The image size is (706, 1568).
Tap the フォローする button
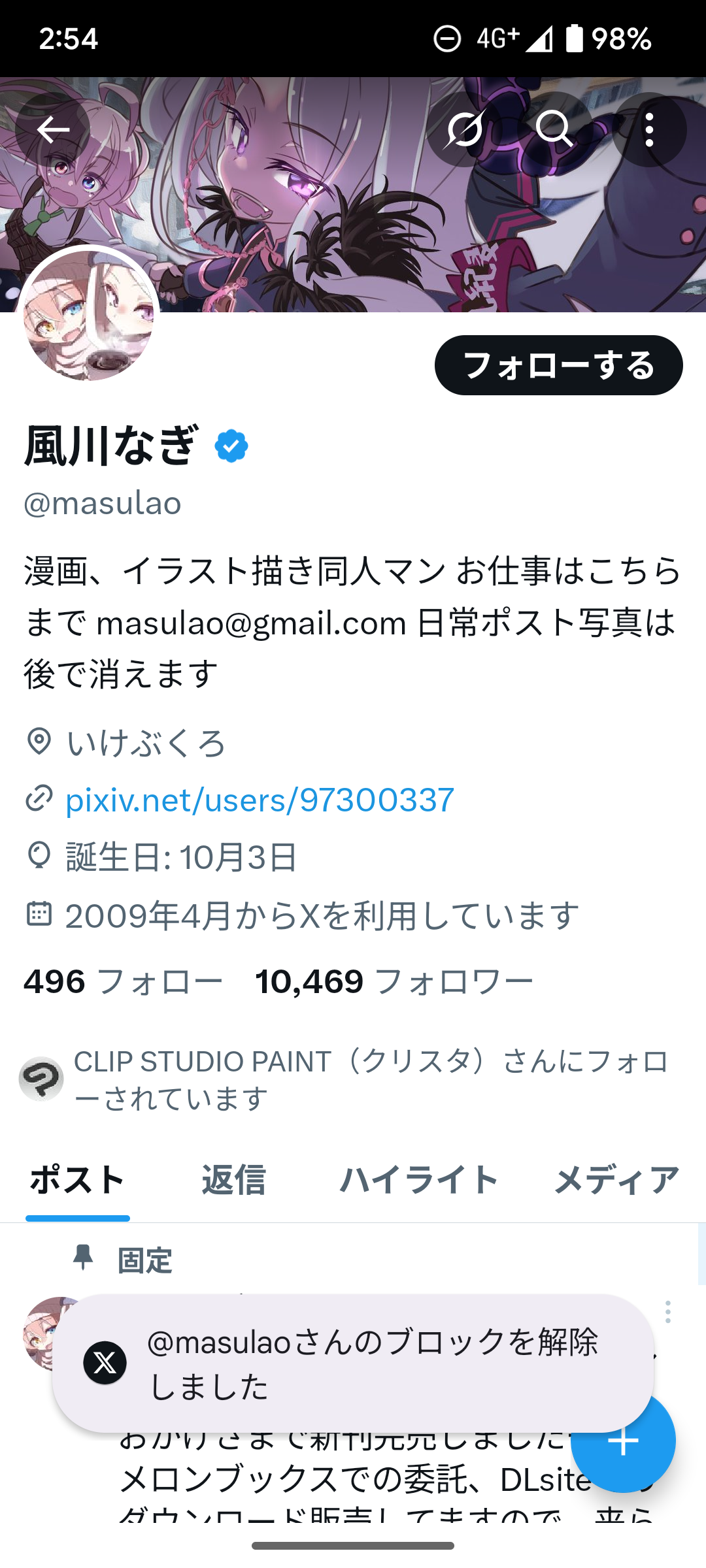tap(559, 365)
